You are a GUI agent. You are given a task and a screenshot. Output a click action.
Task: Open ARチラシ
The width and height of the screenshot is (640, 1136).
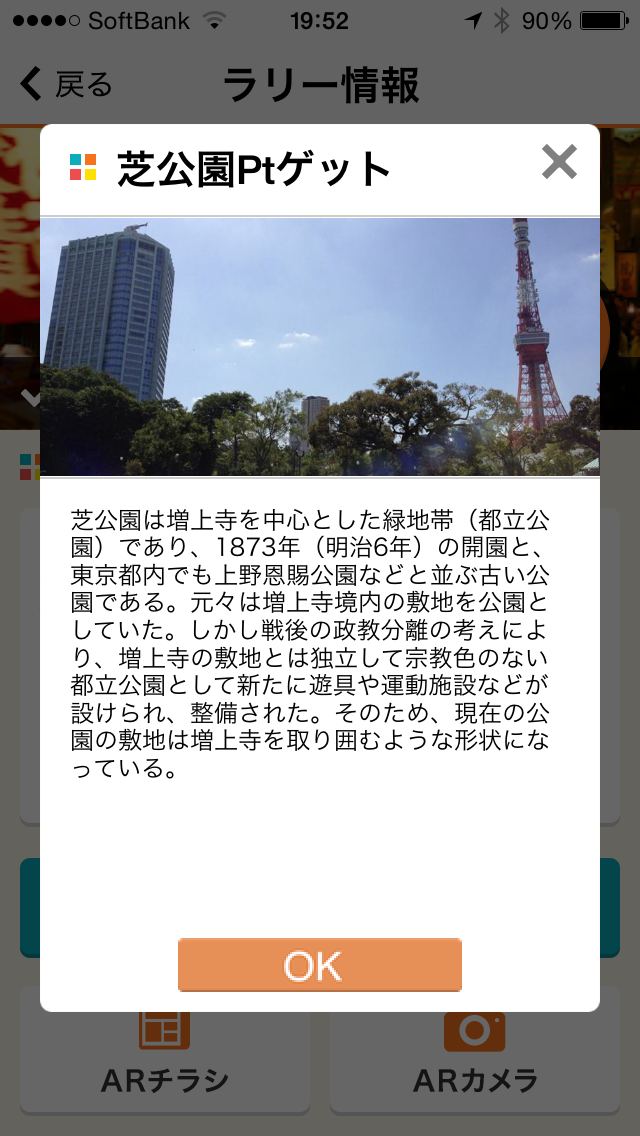[x=165, y=1048]
